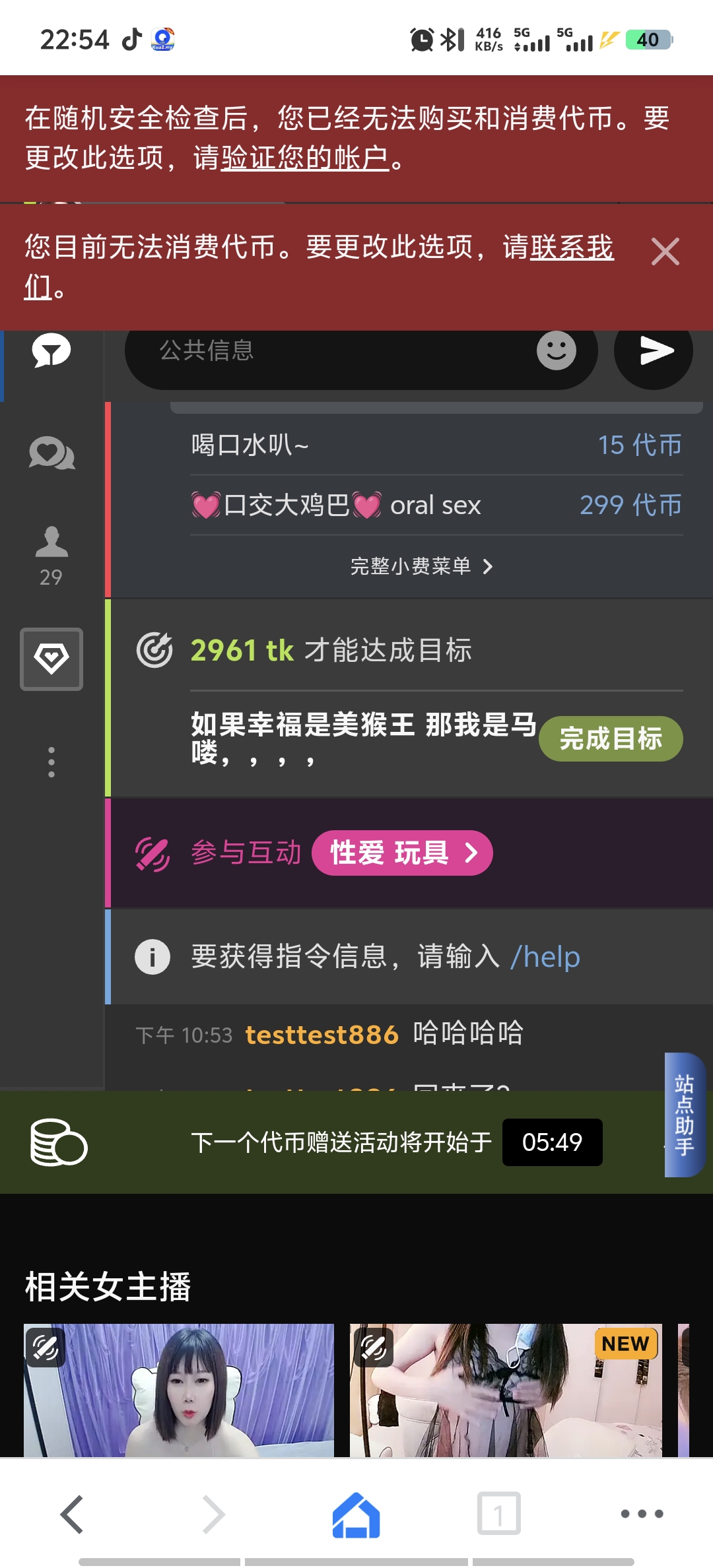
Task: Expand 完整小费菜单 full tip menu
Action: tap(421, 566)
